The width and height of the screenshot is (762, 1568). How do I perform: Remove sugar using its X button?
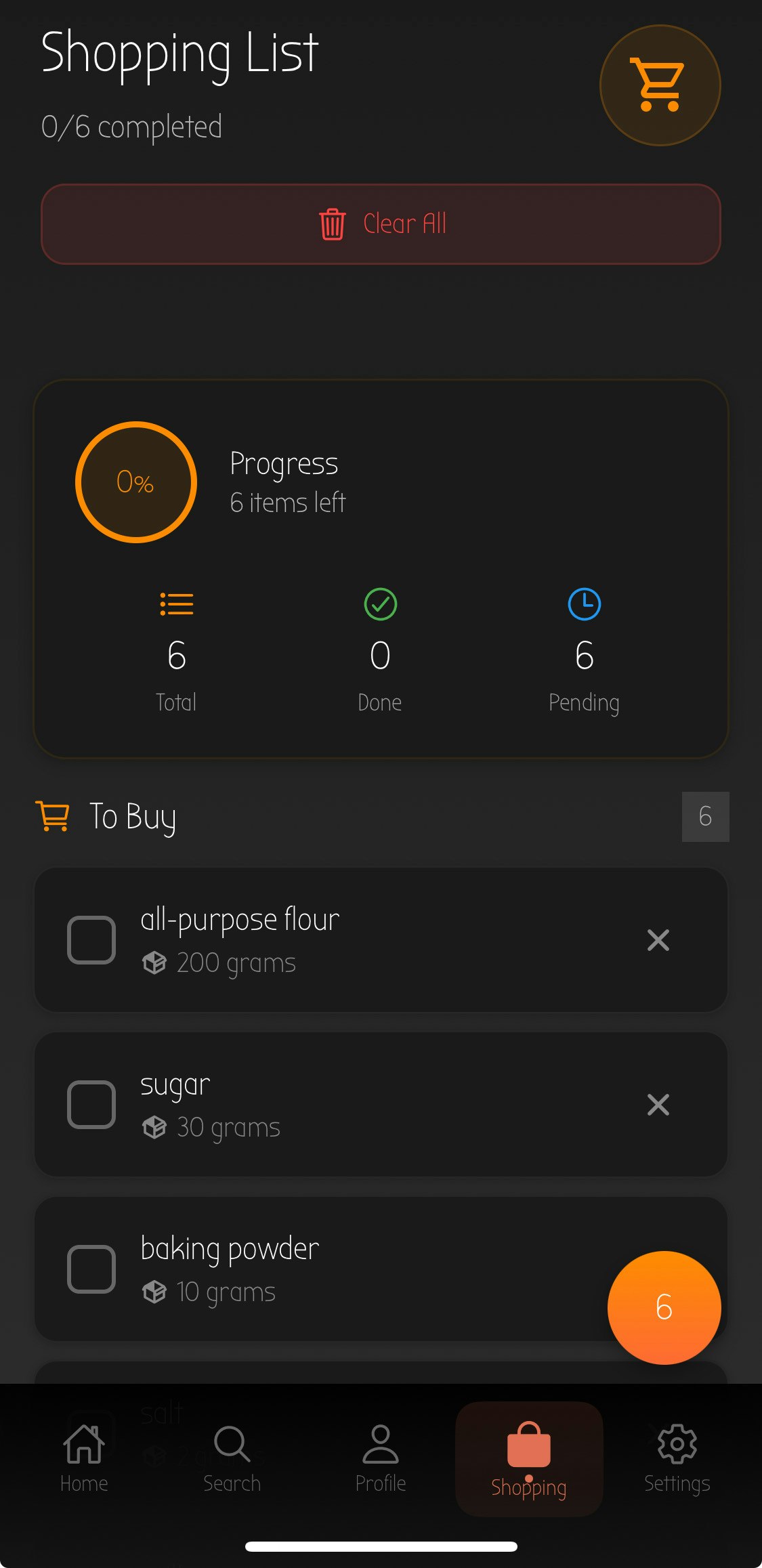658,1104
